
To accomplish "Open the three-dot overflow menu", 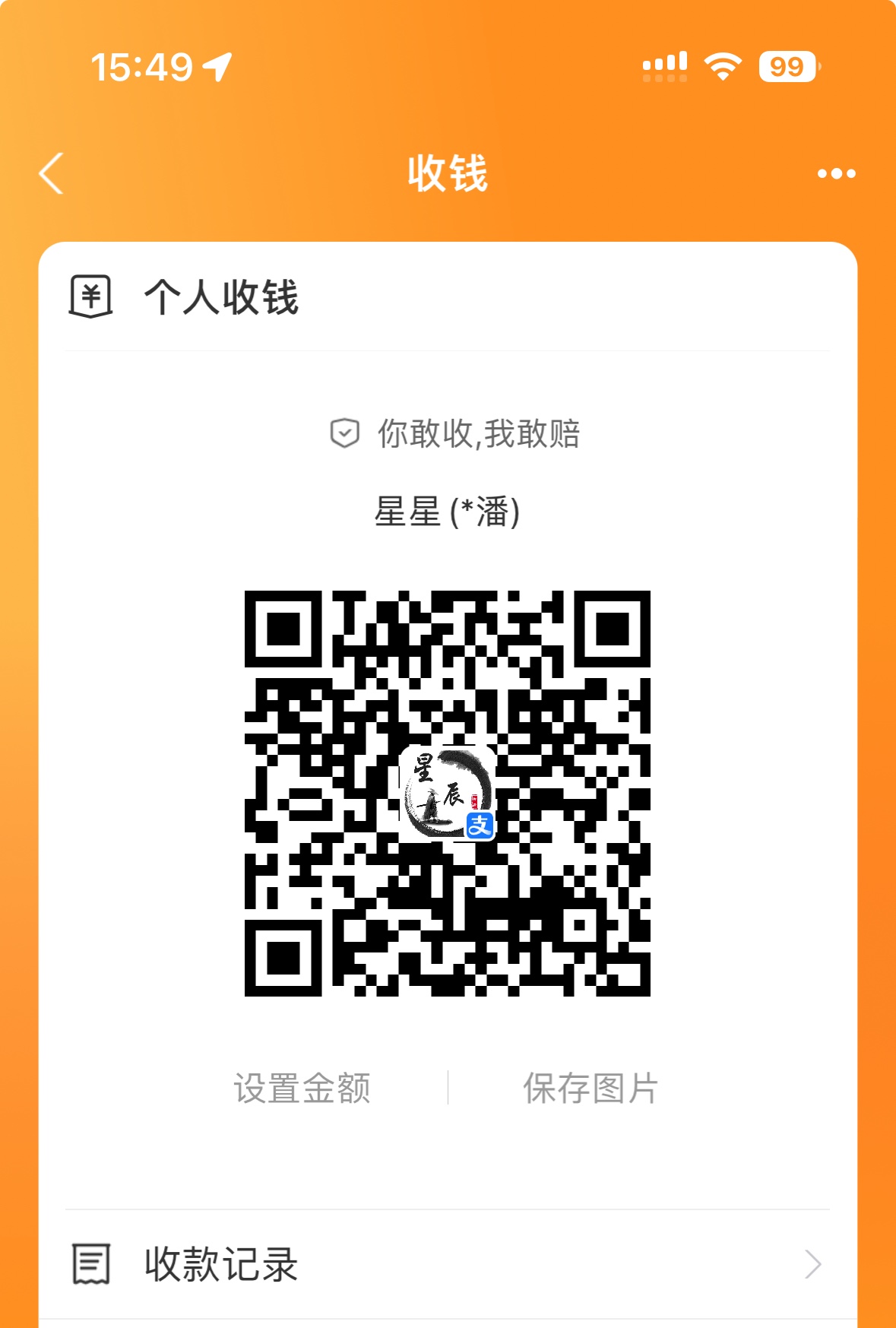I will pos(836,173).
